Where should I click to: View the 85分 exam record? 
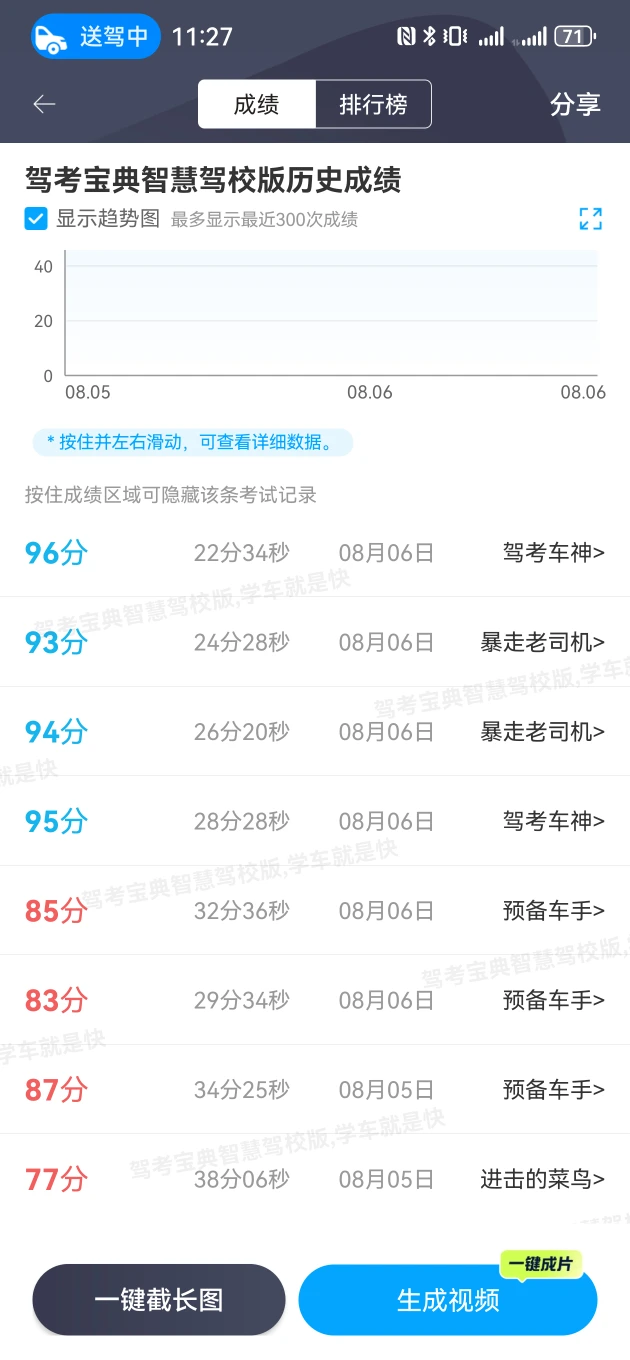pyautogui.click(x=315, y=911)
